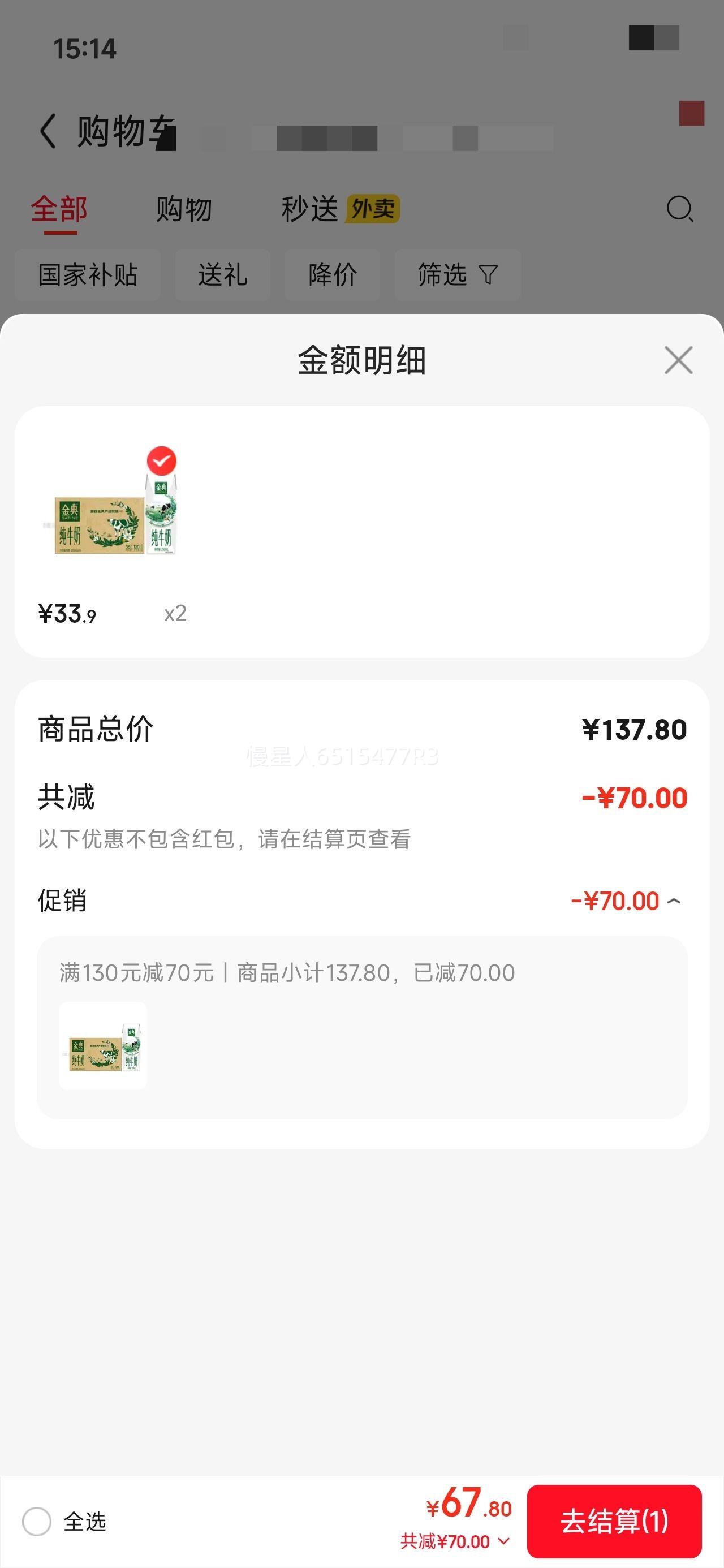724x1568 pixels.
Task: Click the 外卖 badge next to 秒送
Action: pos(373,209)
